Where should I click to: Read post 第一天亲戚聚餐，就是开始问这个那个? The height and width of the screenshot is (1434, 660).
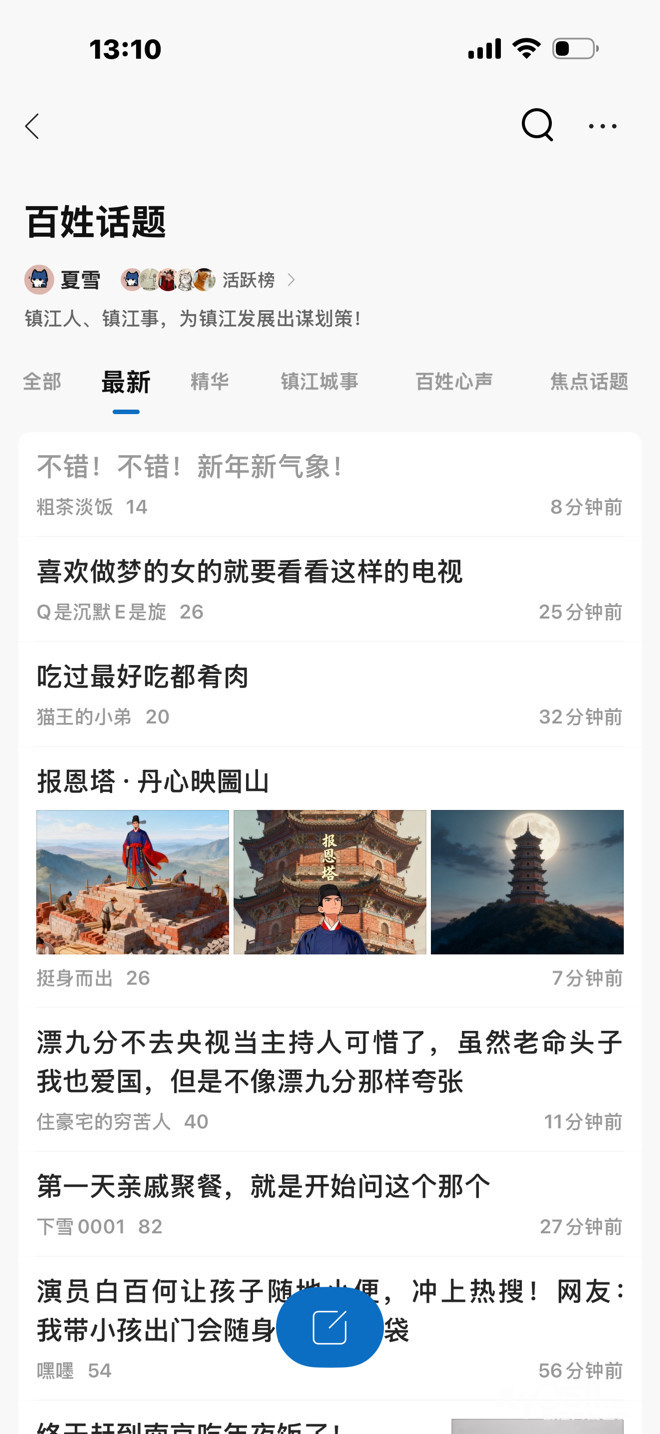click(263, 1186)
